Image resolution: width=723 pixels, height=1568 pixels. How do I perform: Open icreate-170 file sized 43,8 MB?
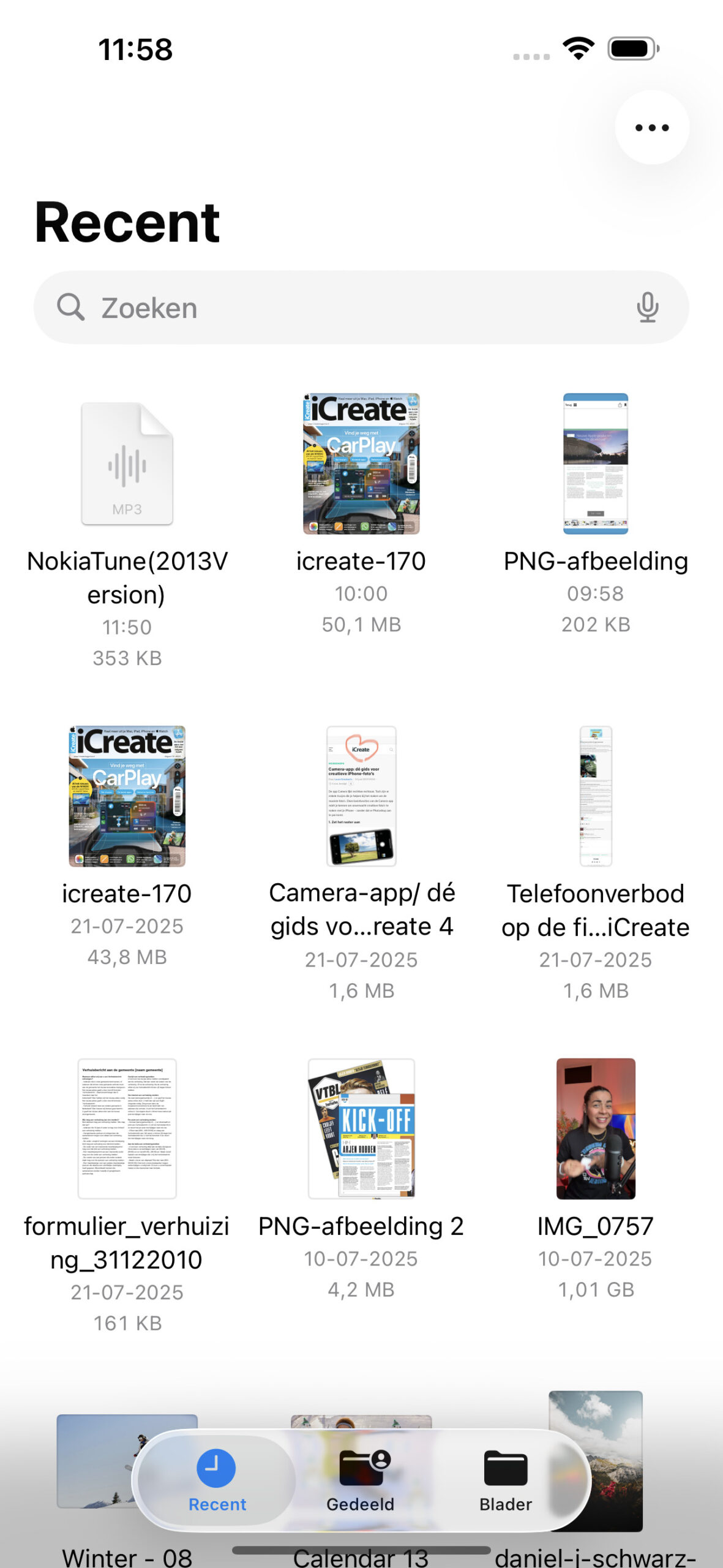coord(127,796)
